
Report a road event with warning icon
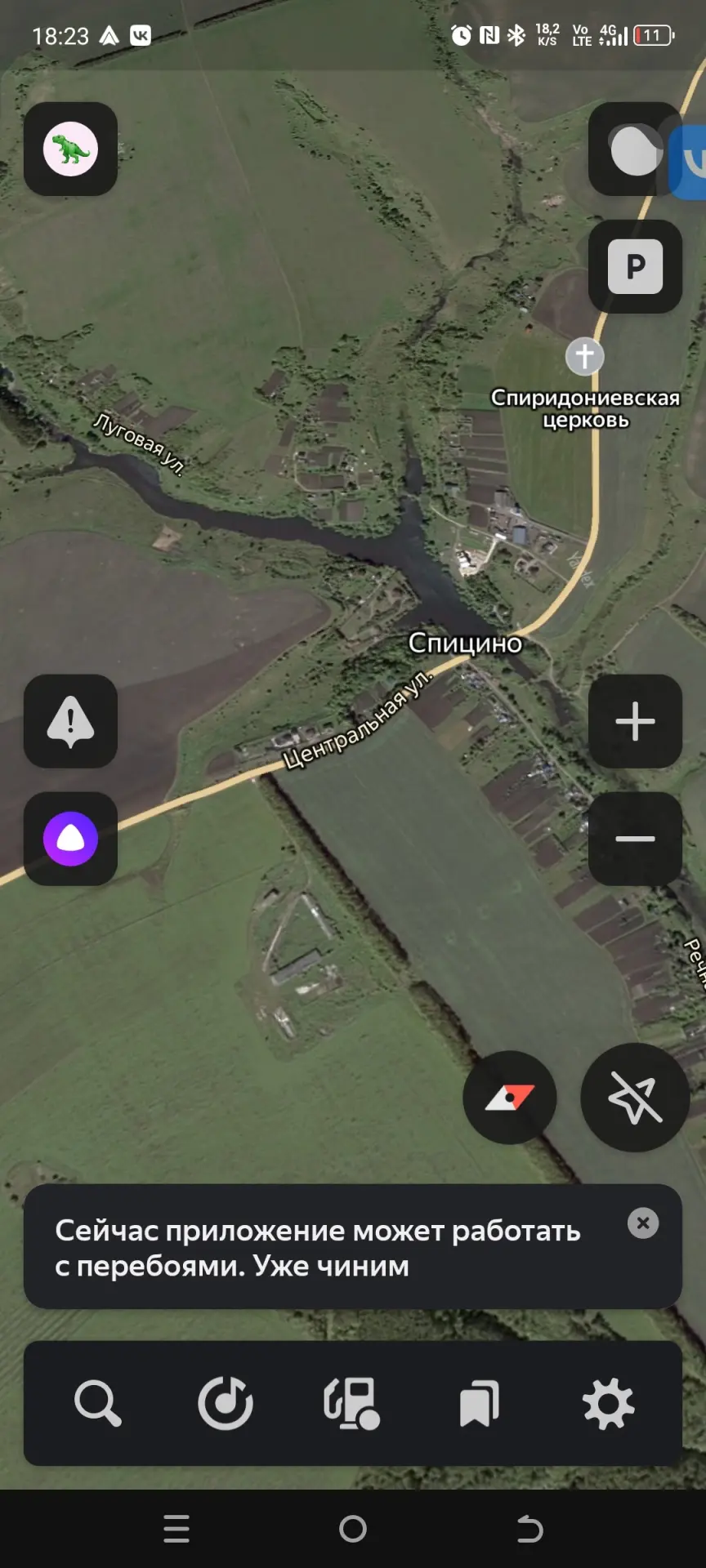point(70,721)
